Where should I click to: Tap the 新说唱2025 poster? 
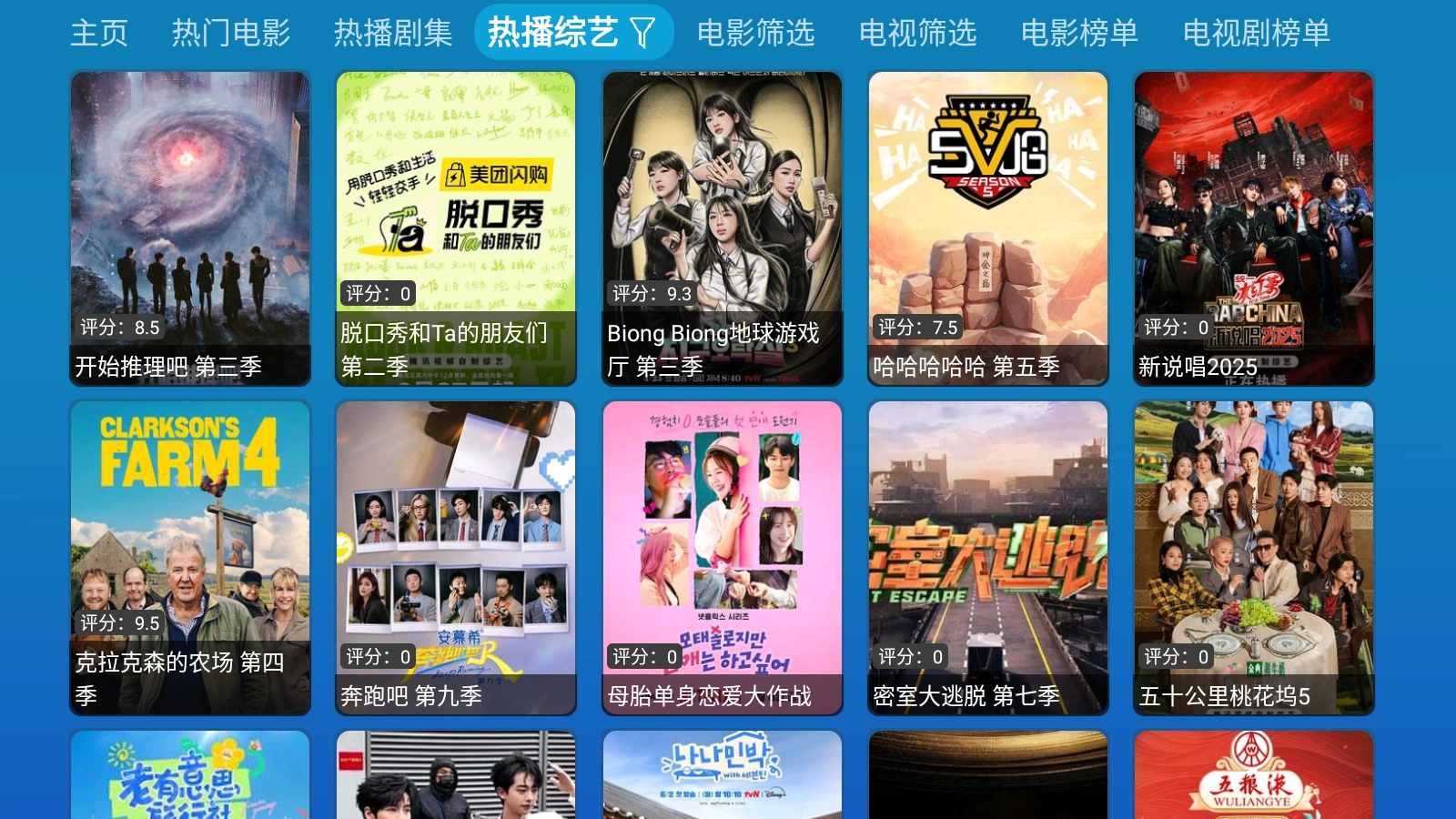pyautogui.click(x=1254, y=227)
